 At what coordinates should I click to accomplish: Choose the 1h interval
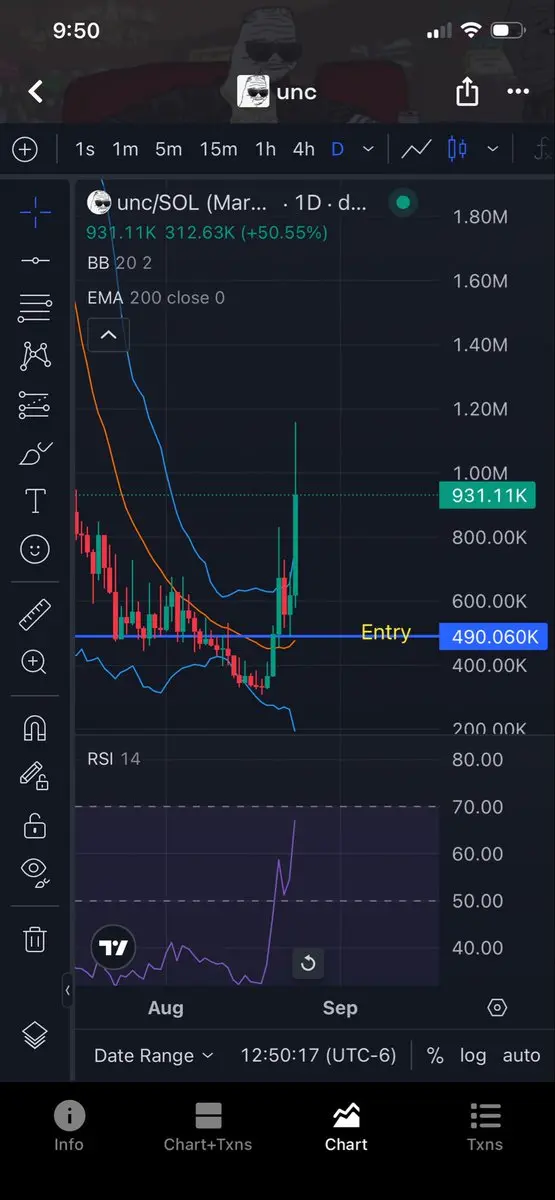point(265,149)
